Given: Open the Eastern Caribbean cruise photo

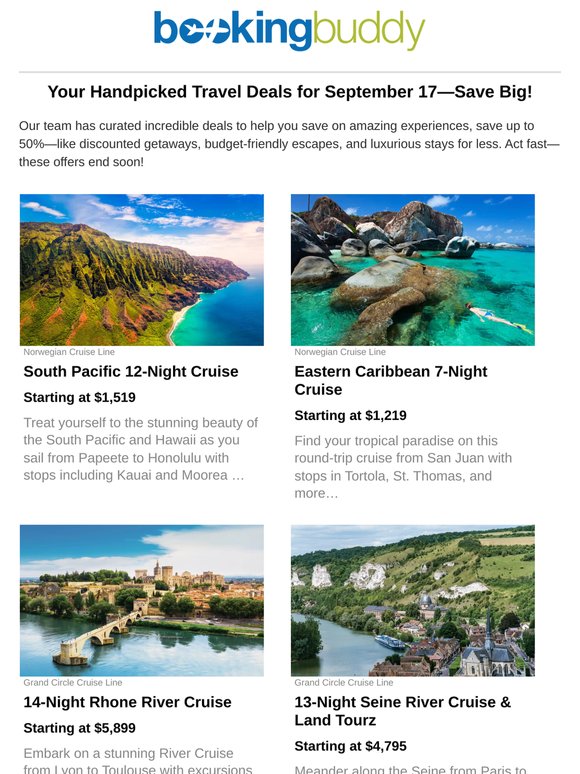Looking at the screenshot, I should point(413,270).
